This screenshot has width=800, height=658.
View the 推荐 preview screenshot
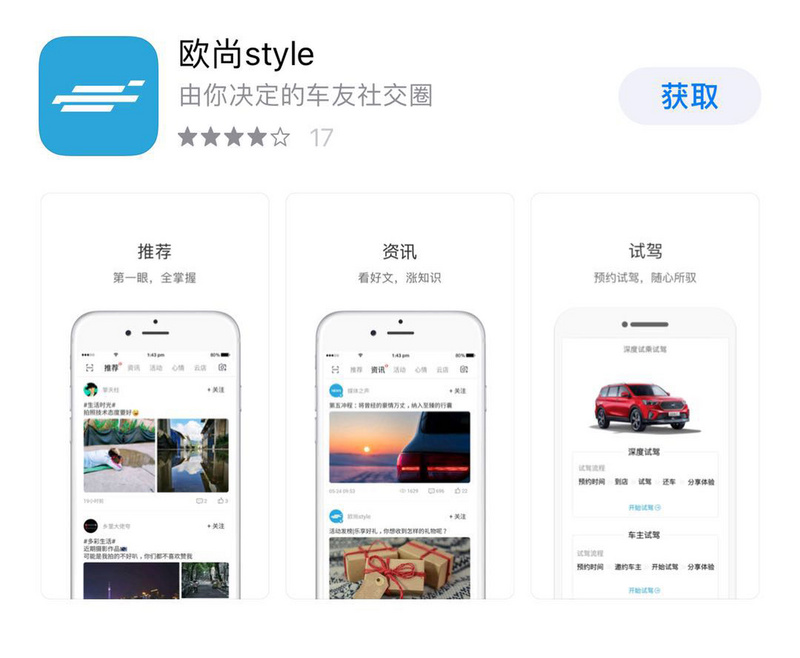pos(155,400)
